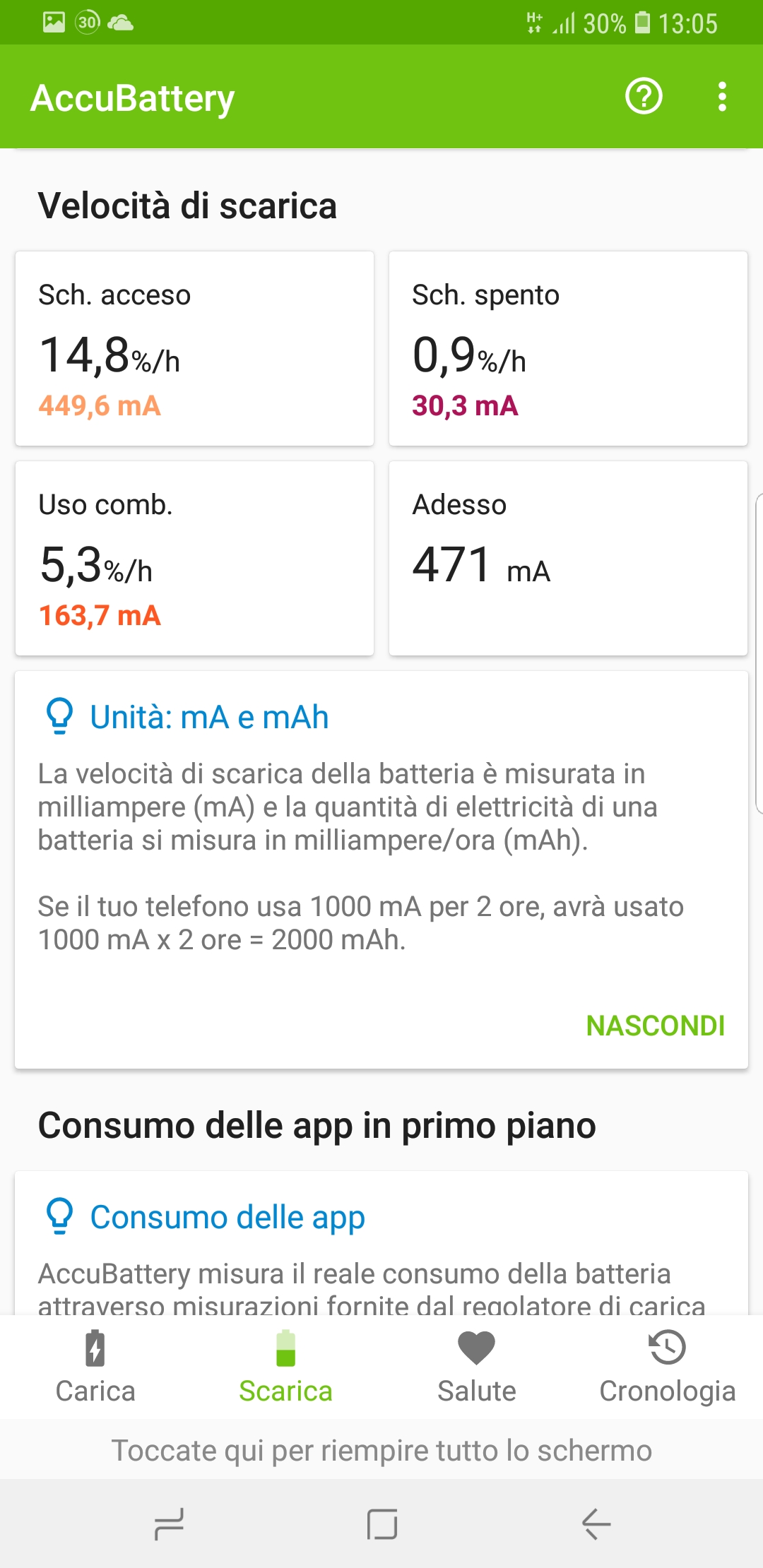763x1568 pixels.
Task: Go to the Salute tab
Action: [477, 1367]
